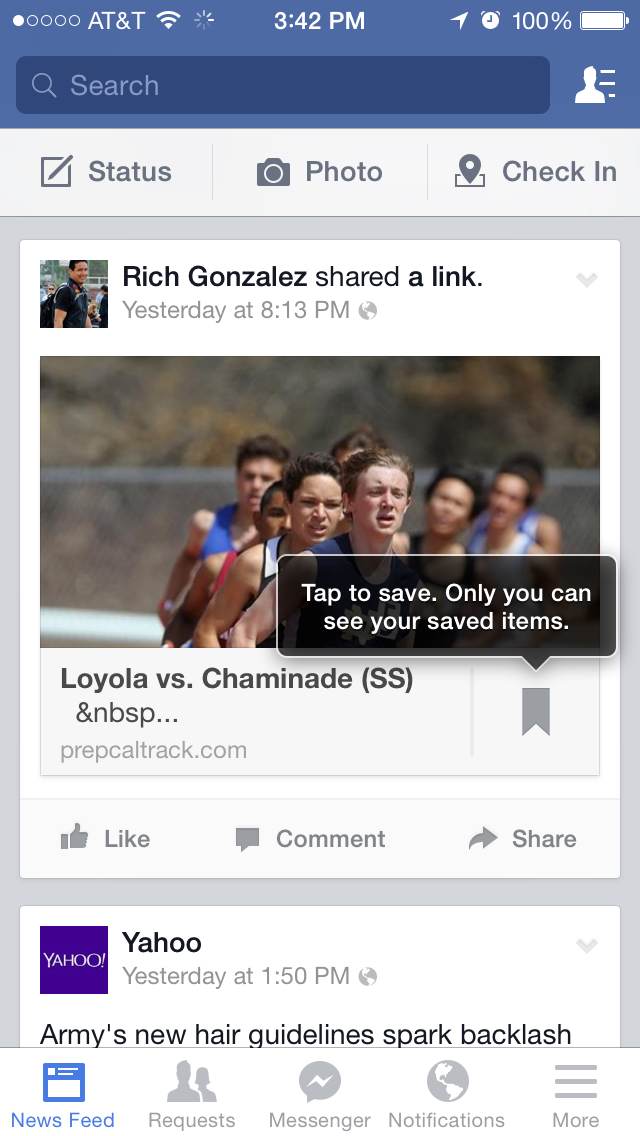Viewport: 640px width, 1136px height.
Task: Expand options chevron on Rich Gonzalez's post
Action: click(586, 279)
